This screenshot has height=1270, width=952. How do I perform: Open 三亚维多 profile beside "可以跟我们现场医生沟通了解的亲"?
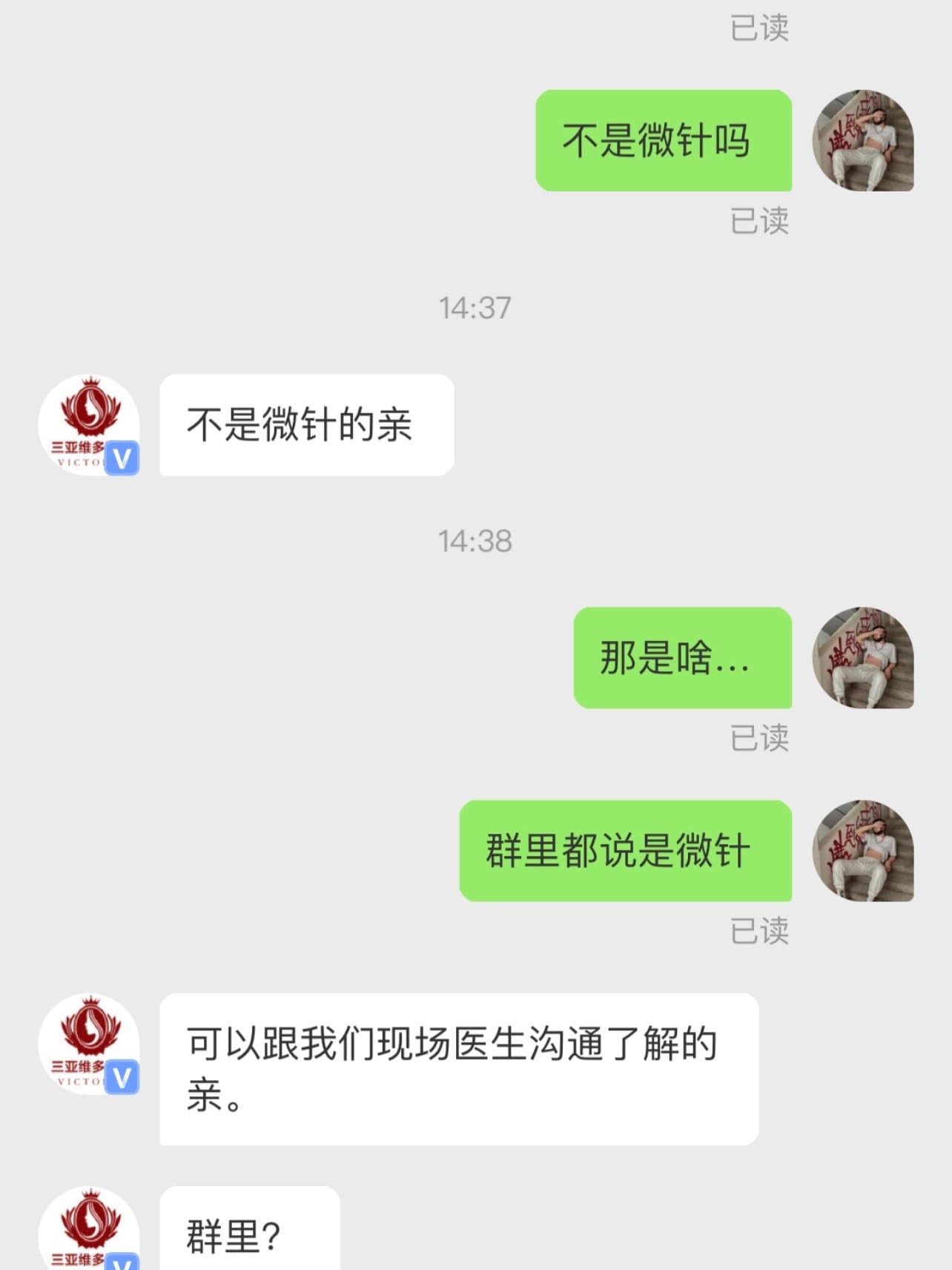pyautogui.click(x=89, y=1044)
